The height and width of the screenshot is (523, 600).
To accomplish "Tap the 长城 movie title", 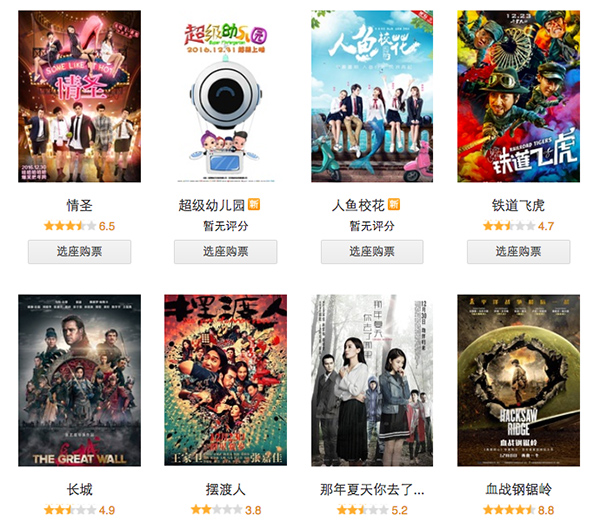I will pyautogui.click(x=79, y=490).
